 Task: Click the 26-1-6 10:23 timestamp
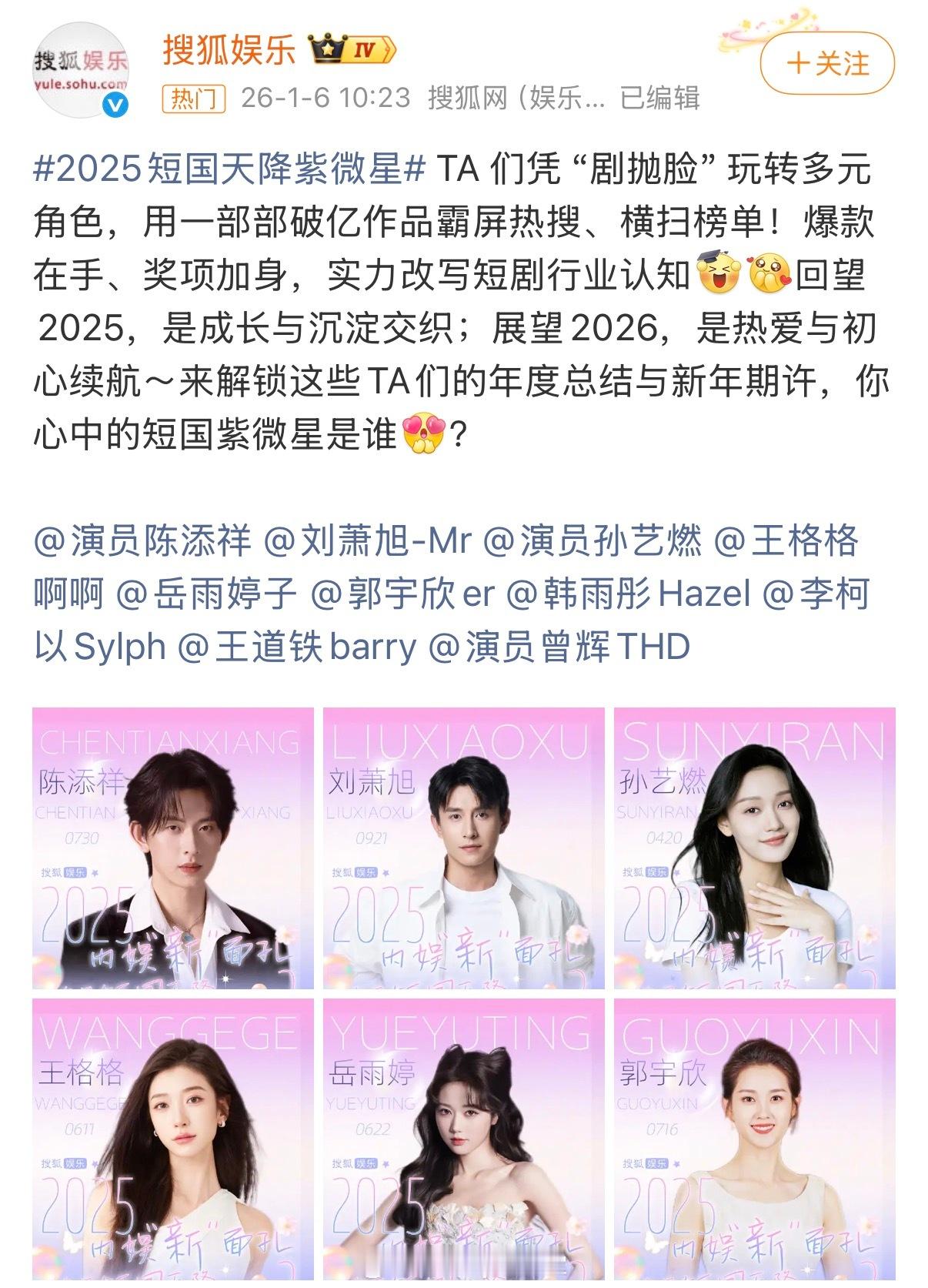point(323,99)
